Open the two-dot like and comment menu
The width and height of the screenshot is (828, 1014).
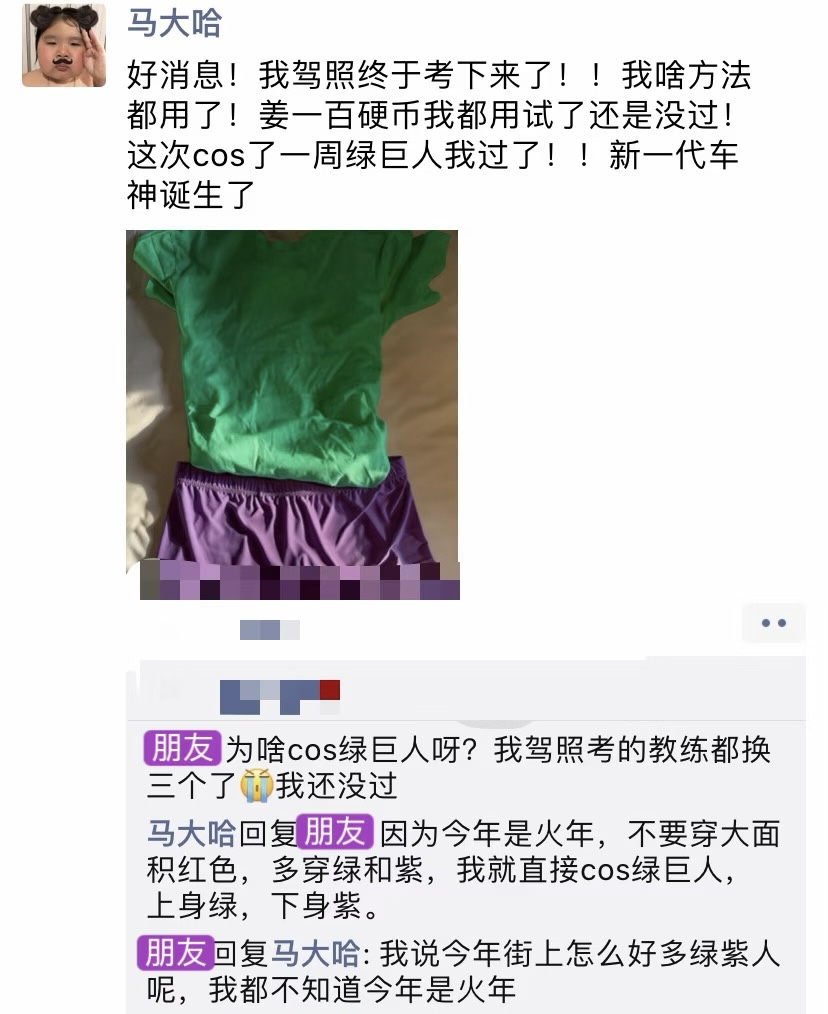coord(773,623)
